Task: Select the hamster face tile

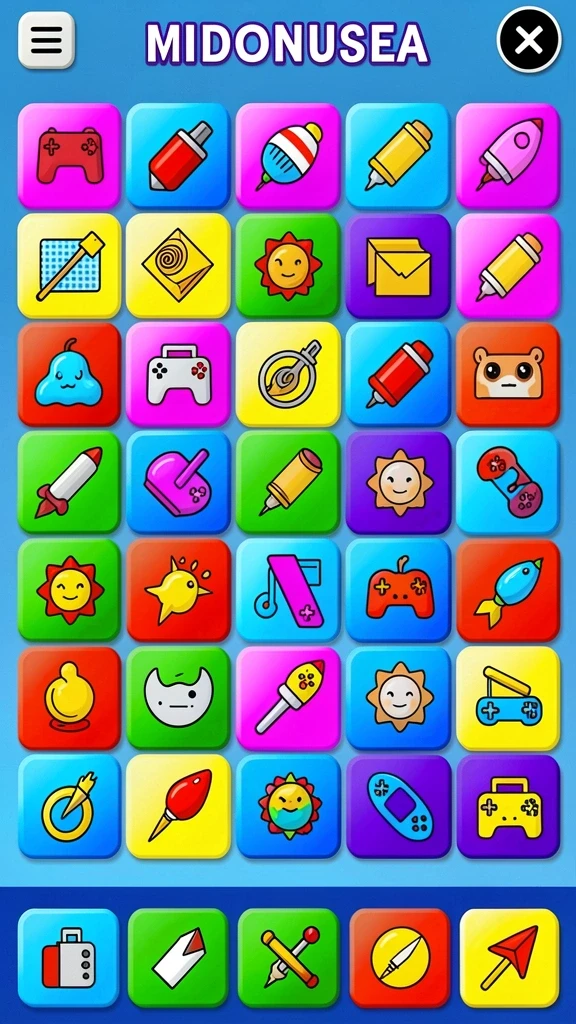Action: point(508,374)
